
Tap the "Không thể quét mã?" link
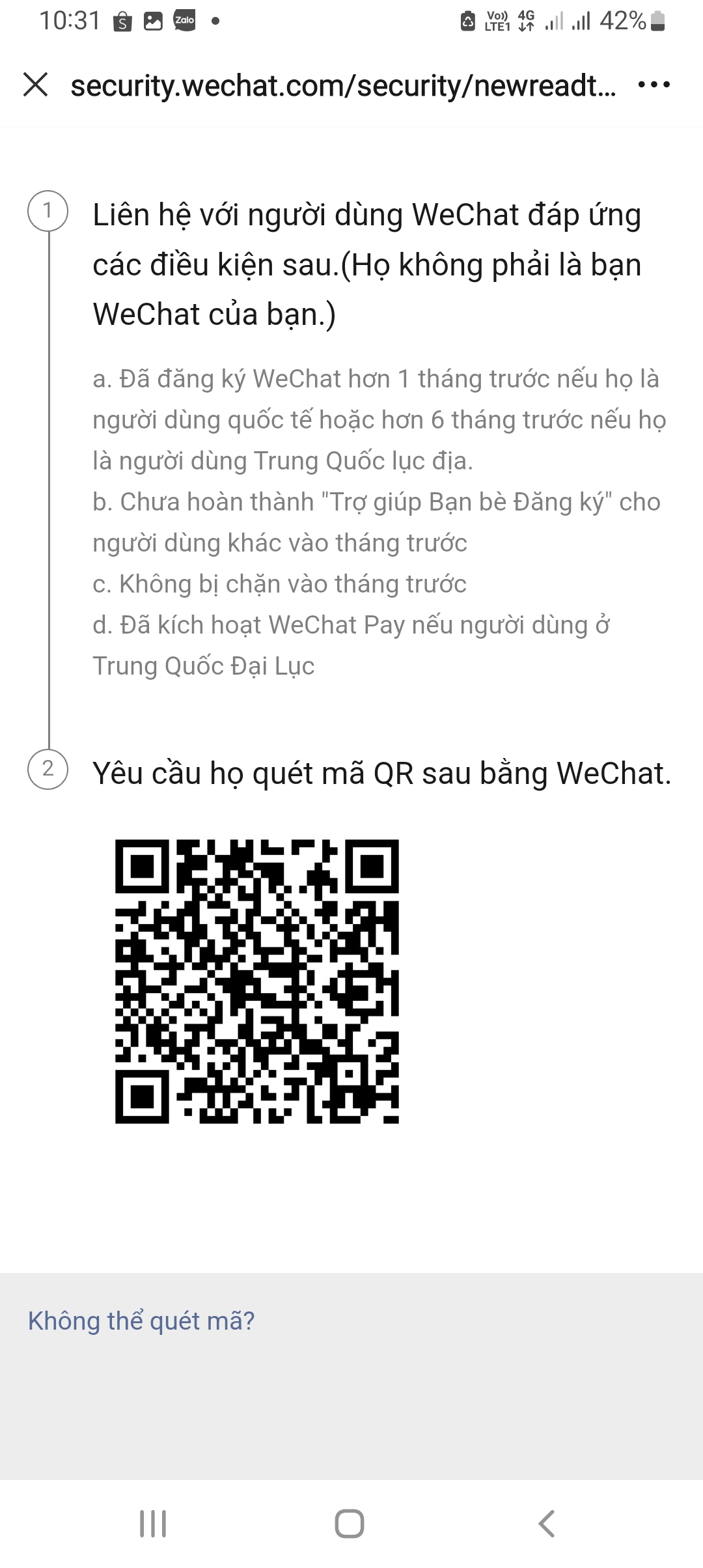(141, 1321)
